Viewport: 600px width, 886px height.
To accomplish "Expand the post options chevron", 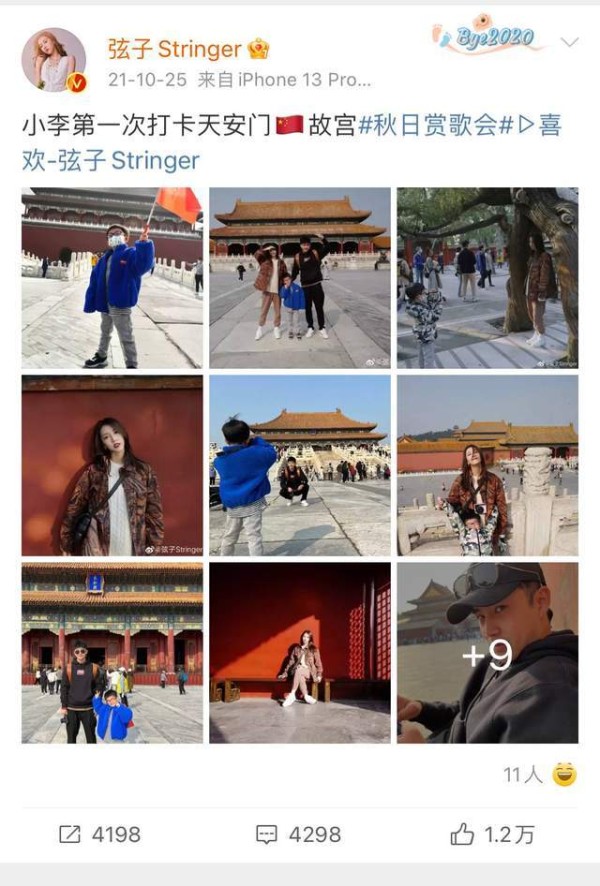I will point(570,43).
